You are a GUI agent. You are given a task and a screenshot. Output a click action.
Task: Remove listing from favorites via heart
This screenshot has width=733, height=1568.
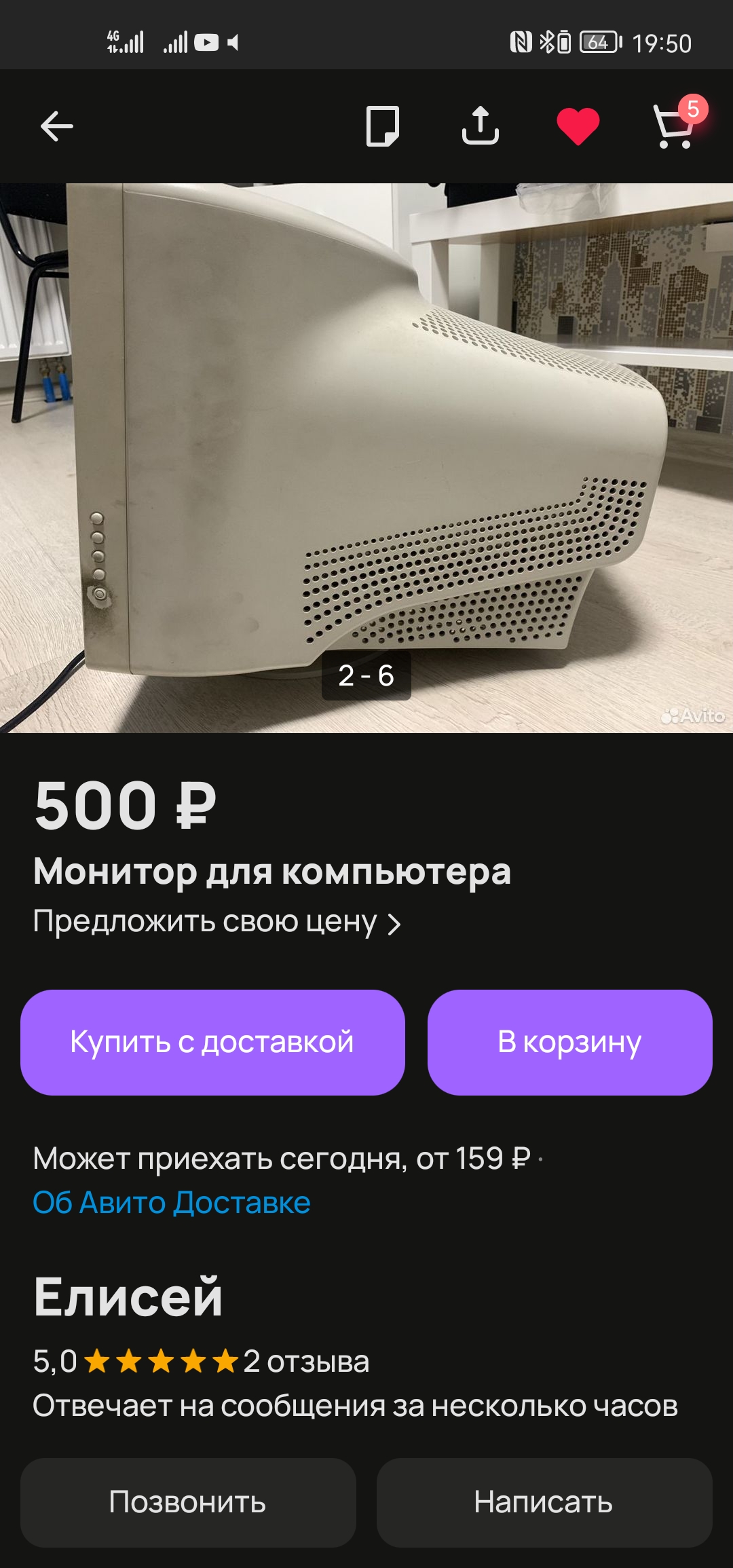point(578,126)
